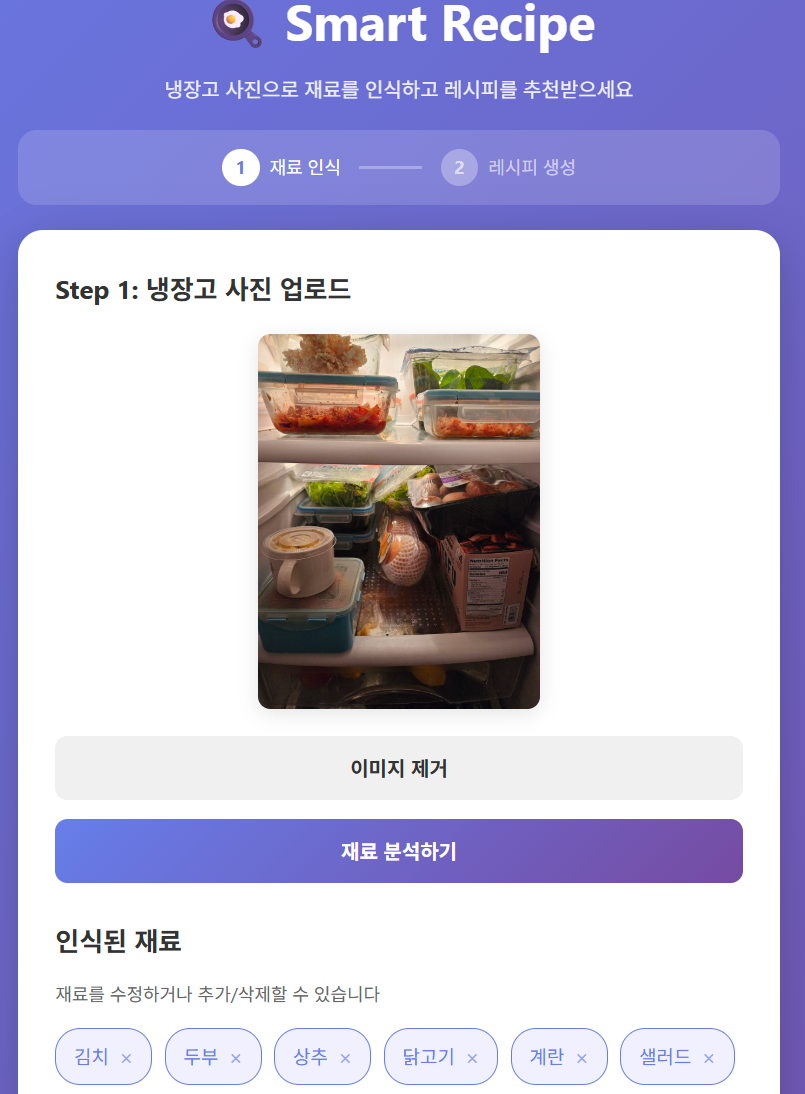The image size is (805, 1094).
Task: Go to step 2 레시피 생성
Action: pyautogui.click(x=508, y=167)
